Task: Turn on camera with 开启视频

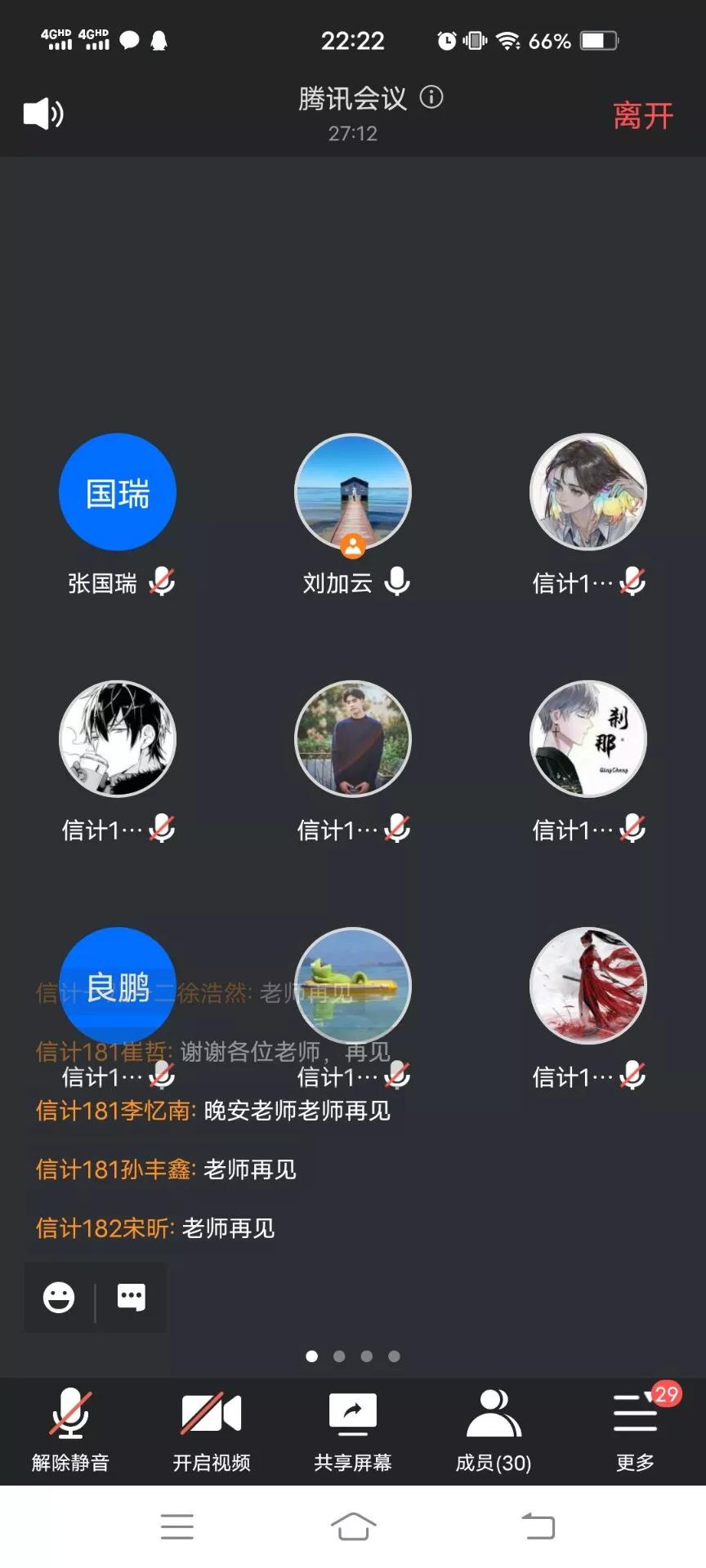Action: pos(212,1430)
